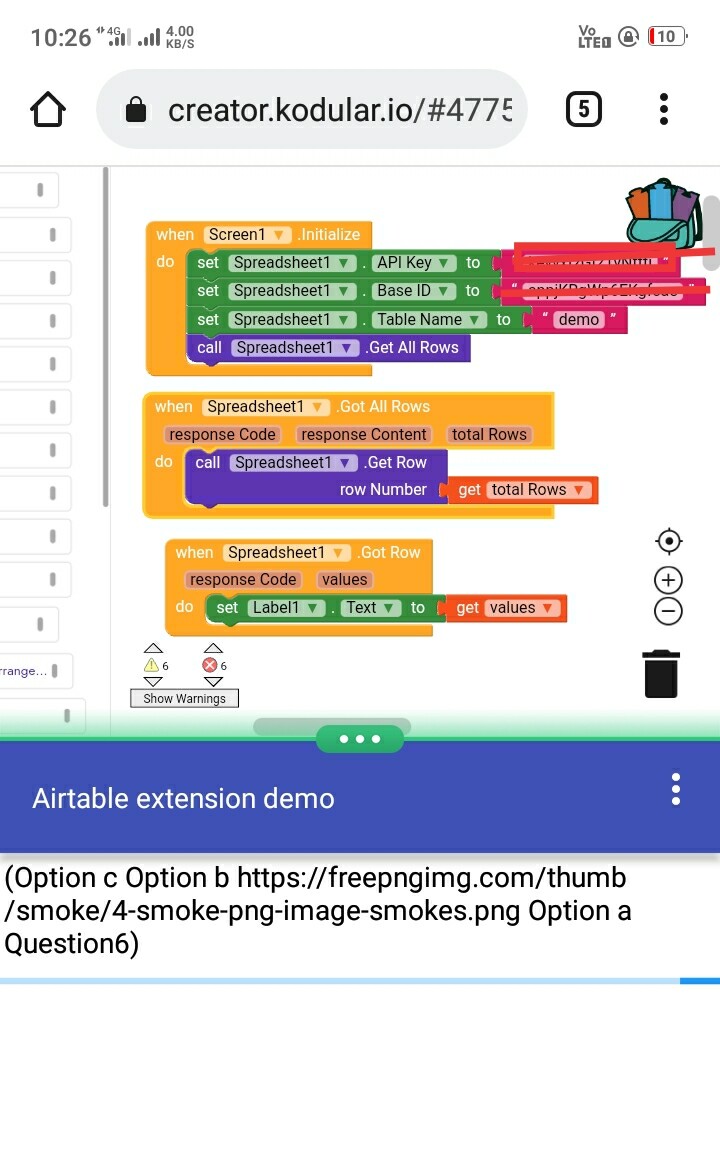Open the browser overflow menu
The height and width of the screenshot is (1156, 720).
coord(664,109)
